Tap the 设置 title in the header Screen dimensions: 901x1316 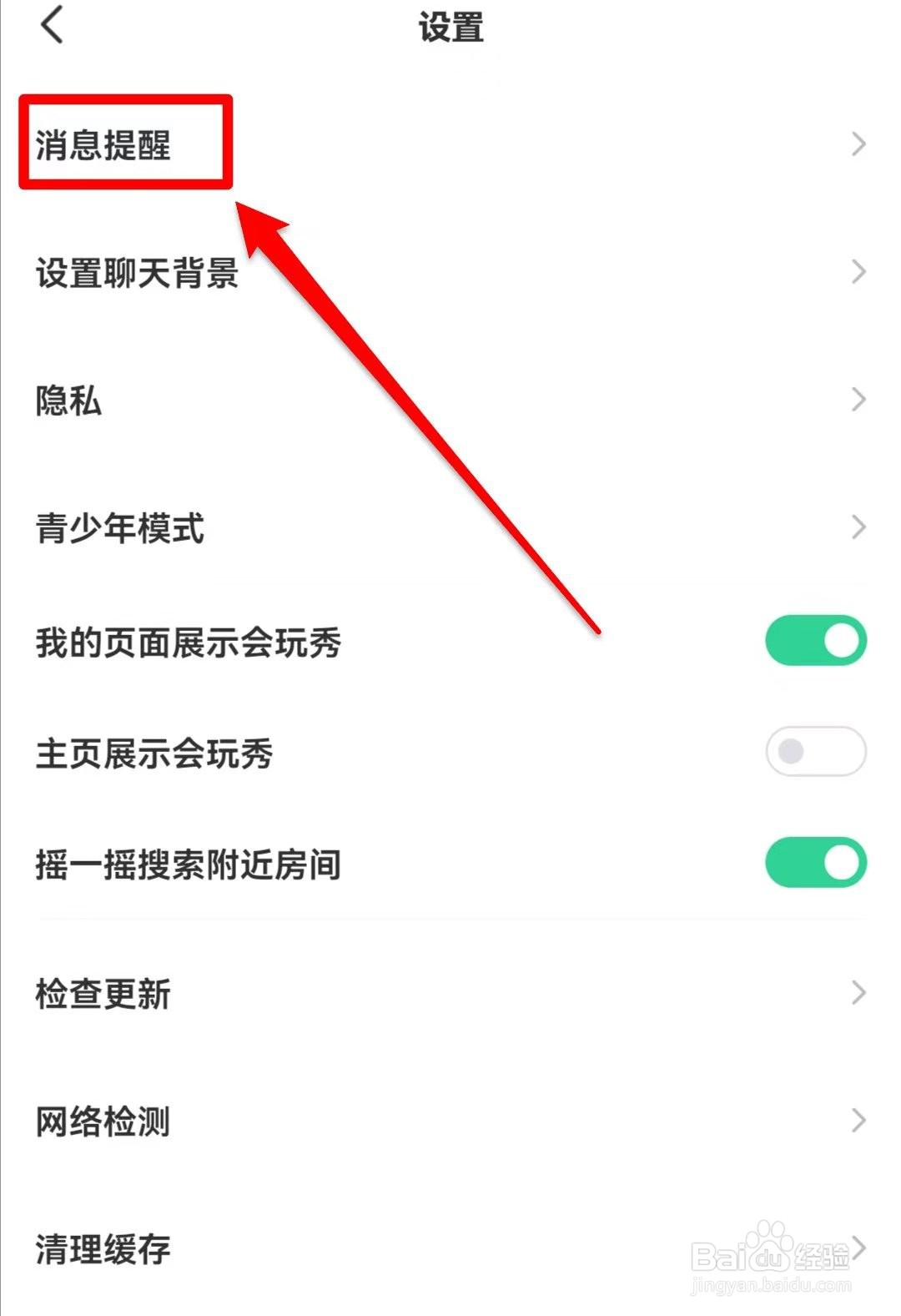pyautogui.click(x=450, y=28)
